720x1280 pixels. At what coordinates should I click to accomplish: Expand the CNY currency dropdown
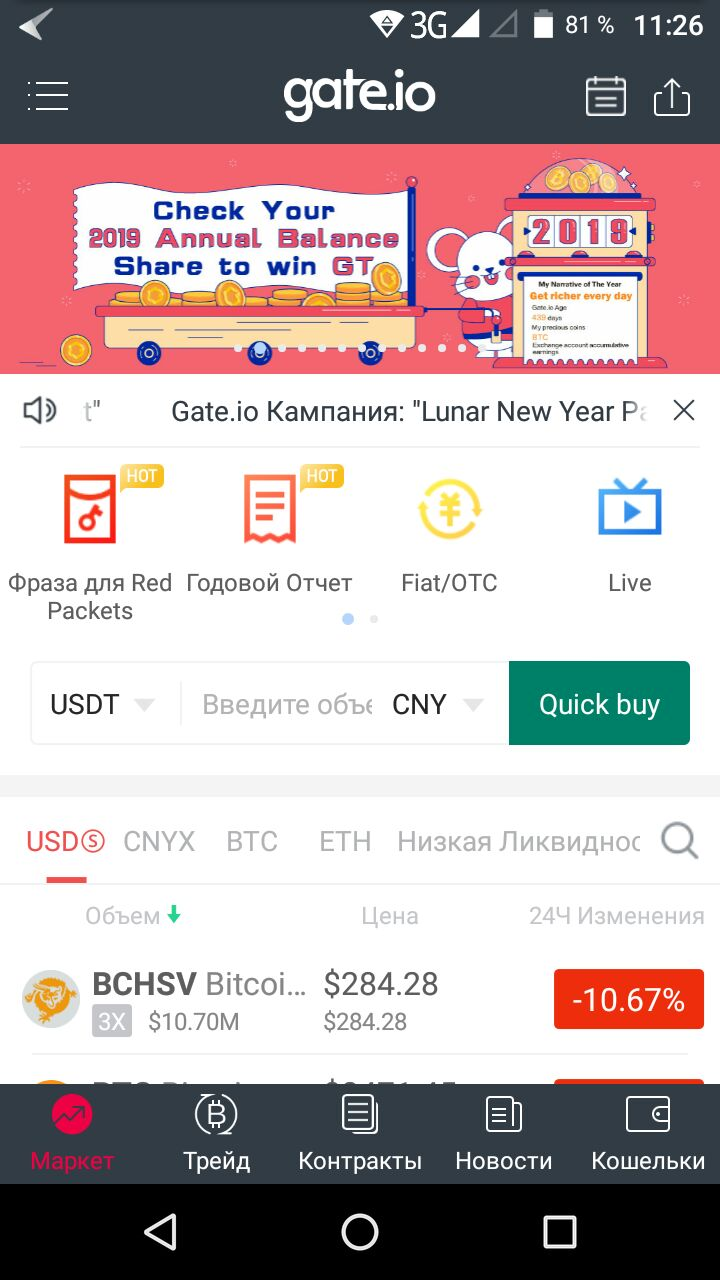pyautogui.click(x=438, y=704)
